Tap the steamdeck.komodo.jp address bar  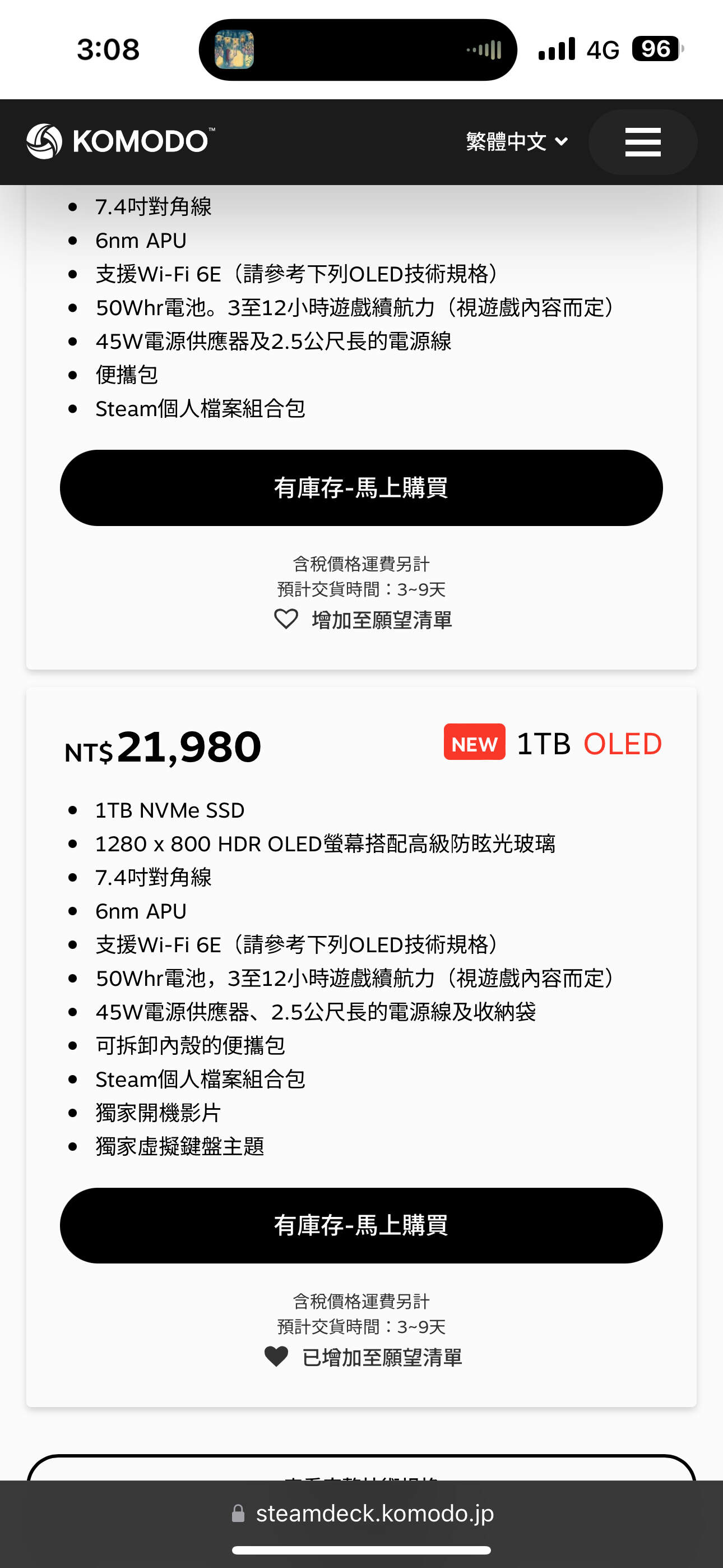tap(363, 1513)
